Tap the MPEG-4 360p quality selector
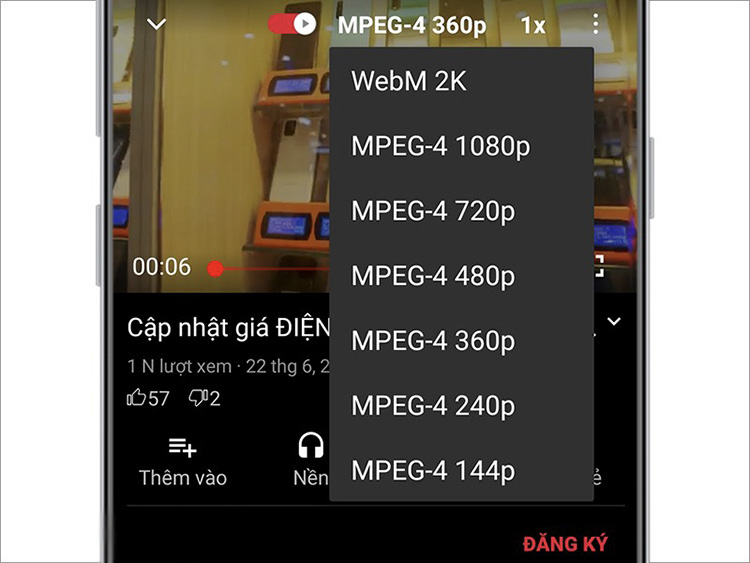Screen dimensions: 750x563 point(411,25)
